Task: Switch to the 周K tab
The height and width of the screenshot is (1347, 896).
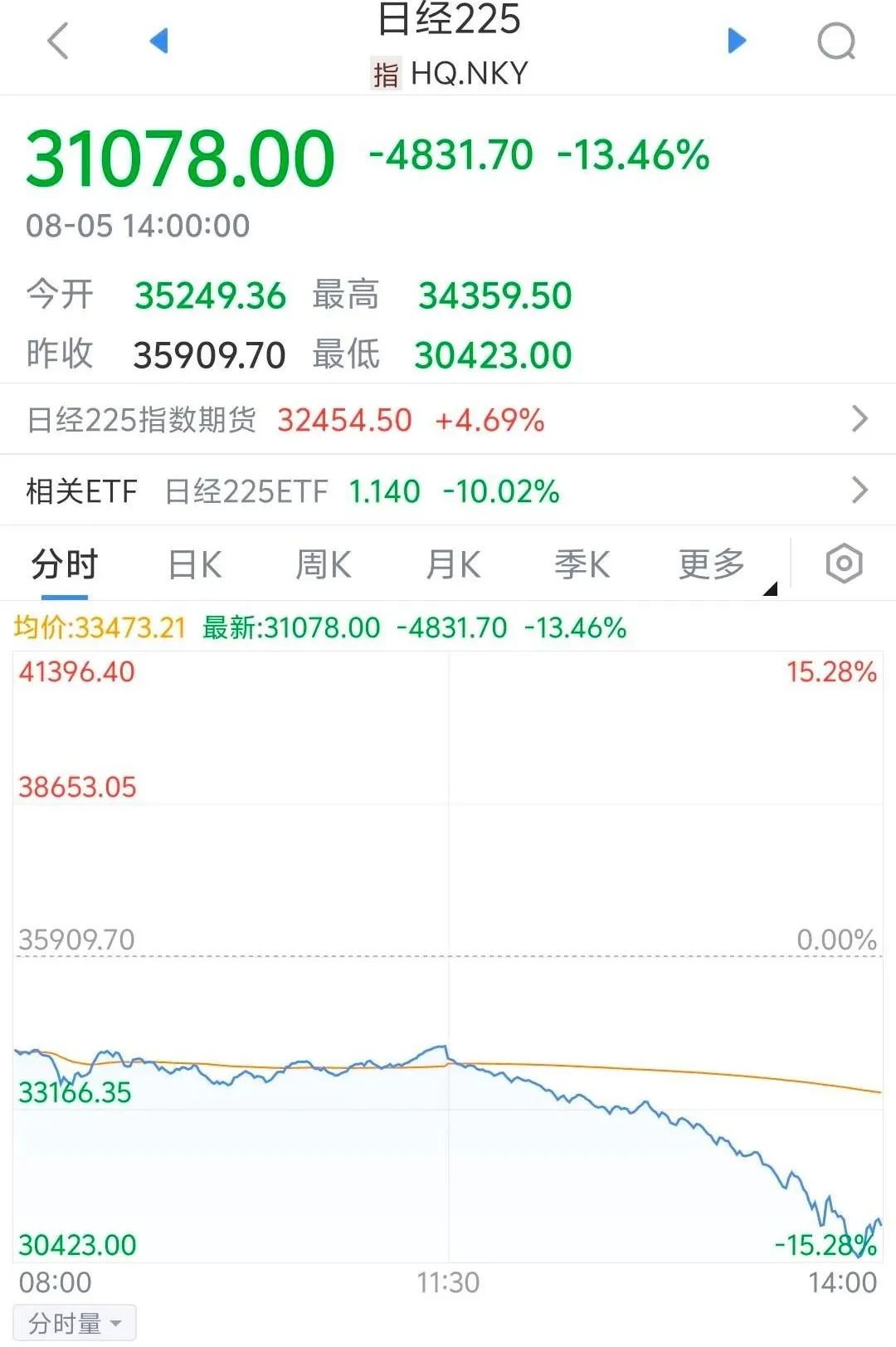Action: (x=324, y=565)
